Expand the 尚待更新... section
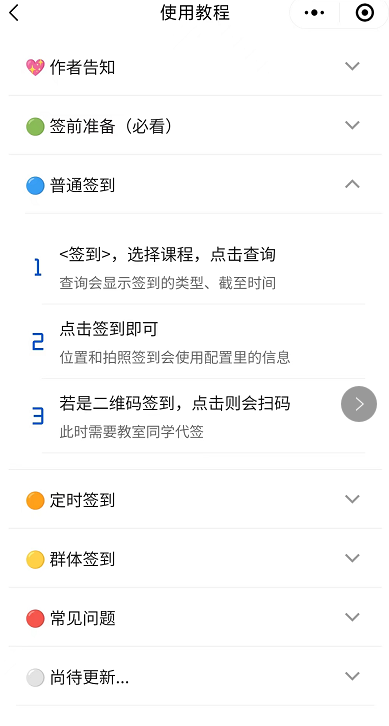This screenshot has height=726, width=389. coord(194,677)
